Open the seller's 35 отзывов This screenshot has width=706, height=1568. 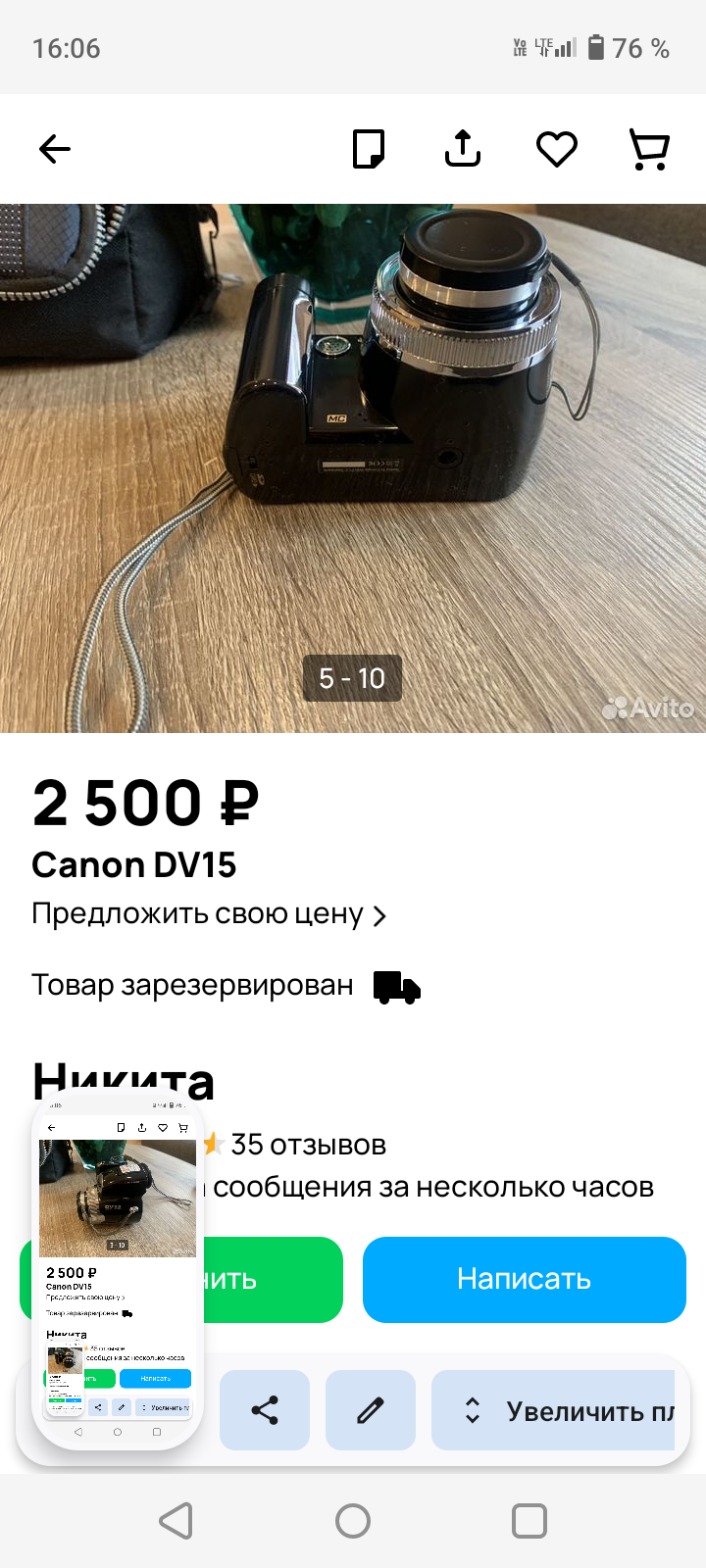click(x=308, y=1145)
